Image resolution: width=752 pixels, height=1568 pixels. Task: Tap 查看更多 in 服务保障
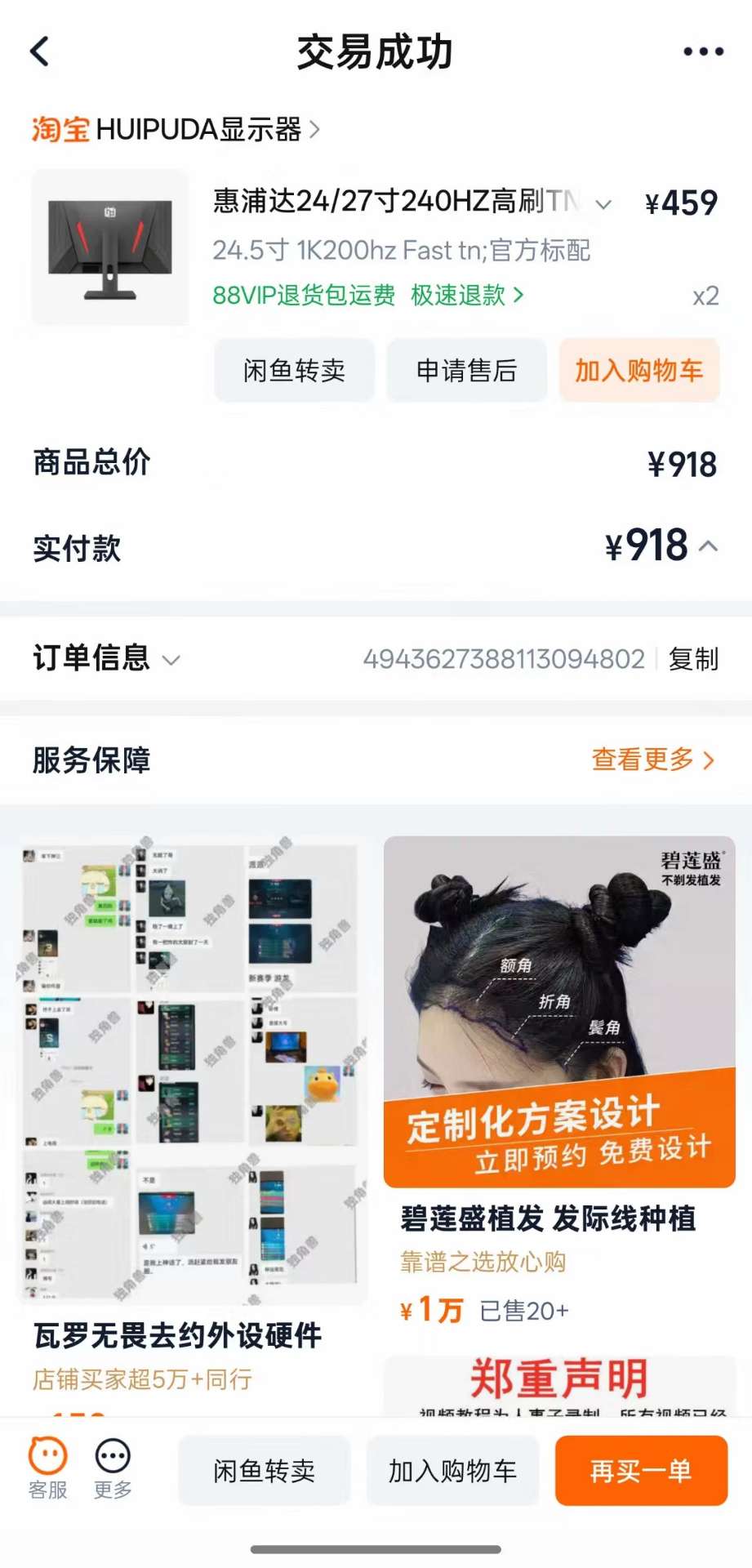pyautogui.click(x=652, y=760)
